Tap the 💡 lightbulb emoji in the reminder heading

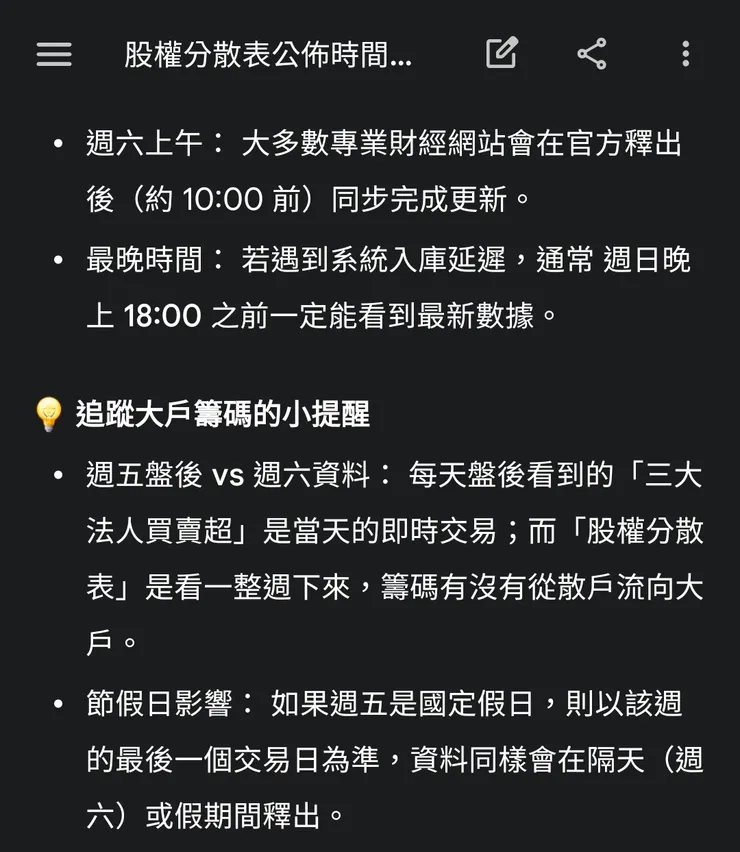[x=47, y=412]
